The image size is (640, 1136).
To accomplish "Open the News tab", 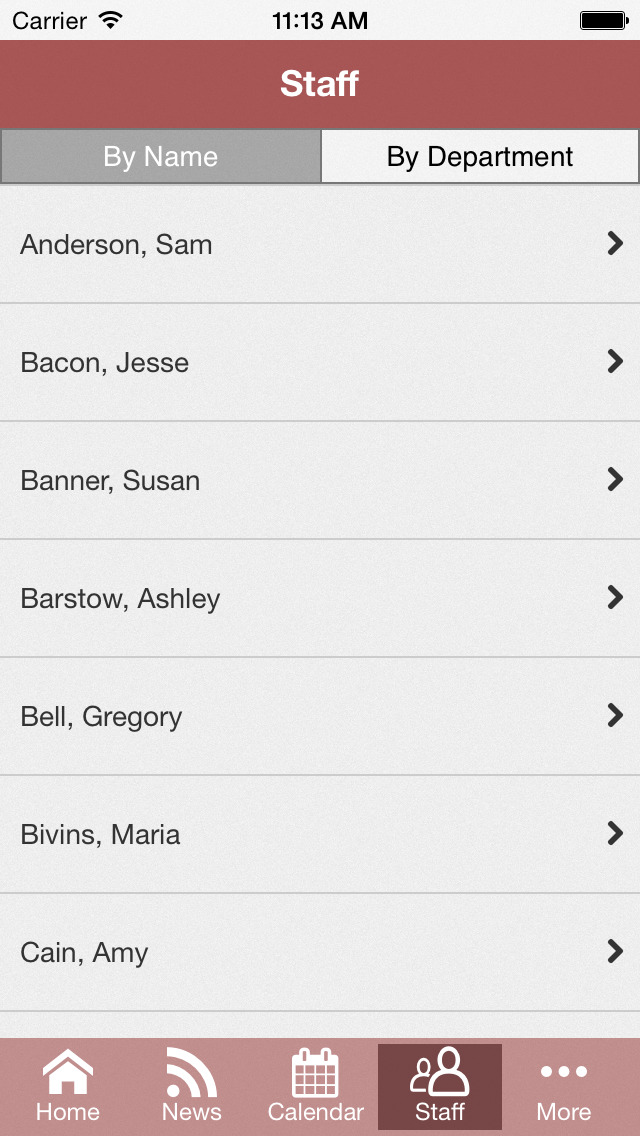I will pos(191,1086).
